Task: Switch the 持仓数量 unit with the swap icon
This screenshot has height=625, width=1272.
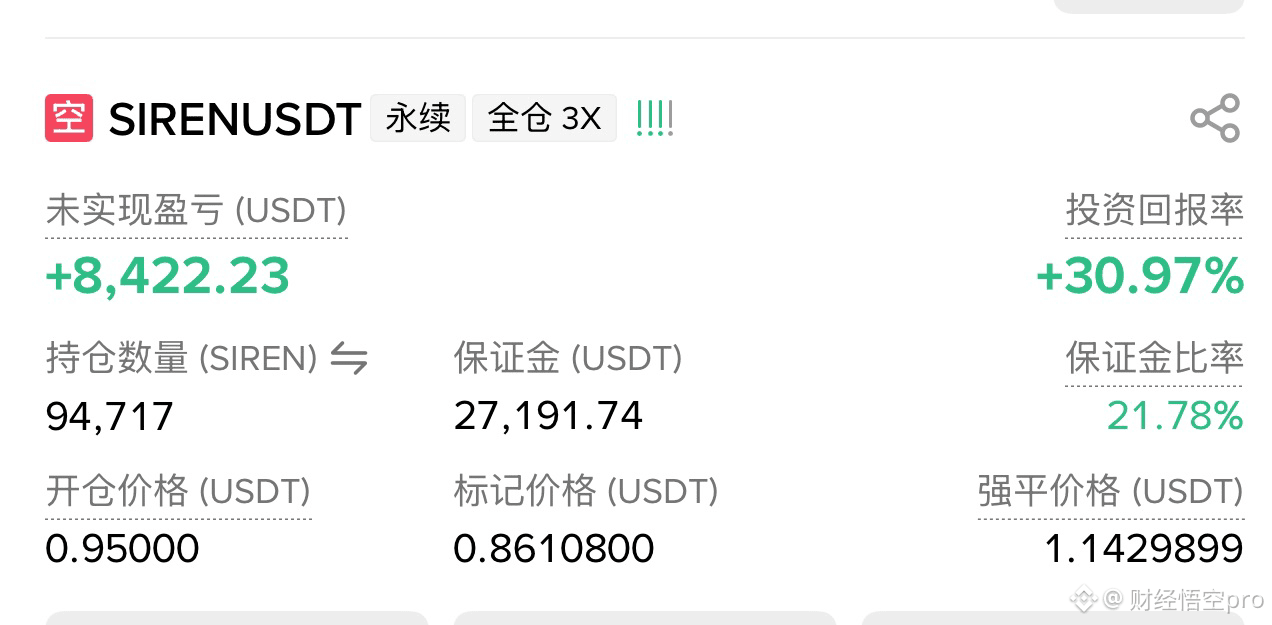Action: click(x=349, y=358)
